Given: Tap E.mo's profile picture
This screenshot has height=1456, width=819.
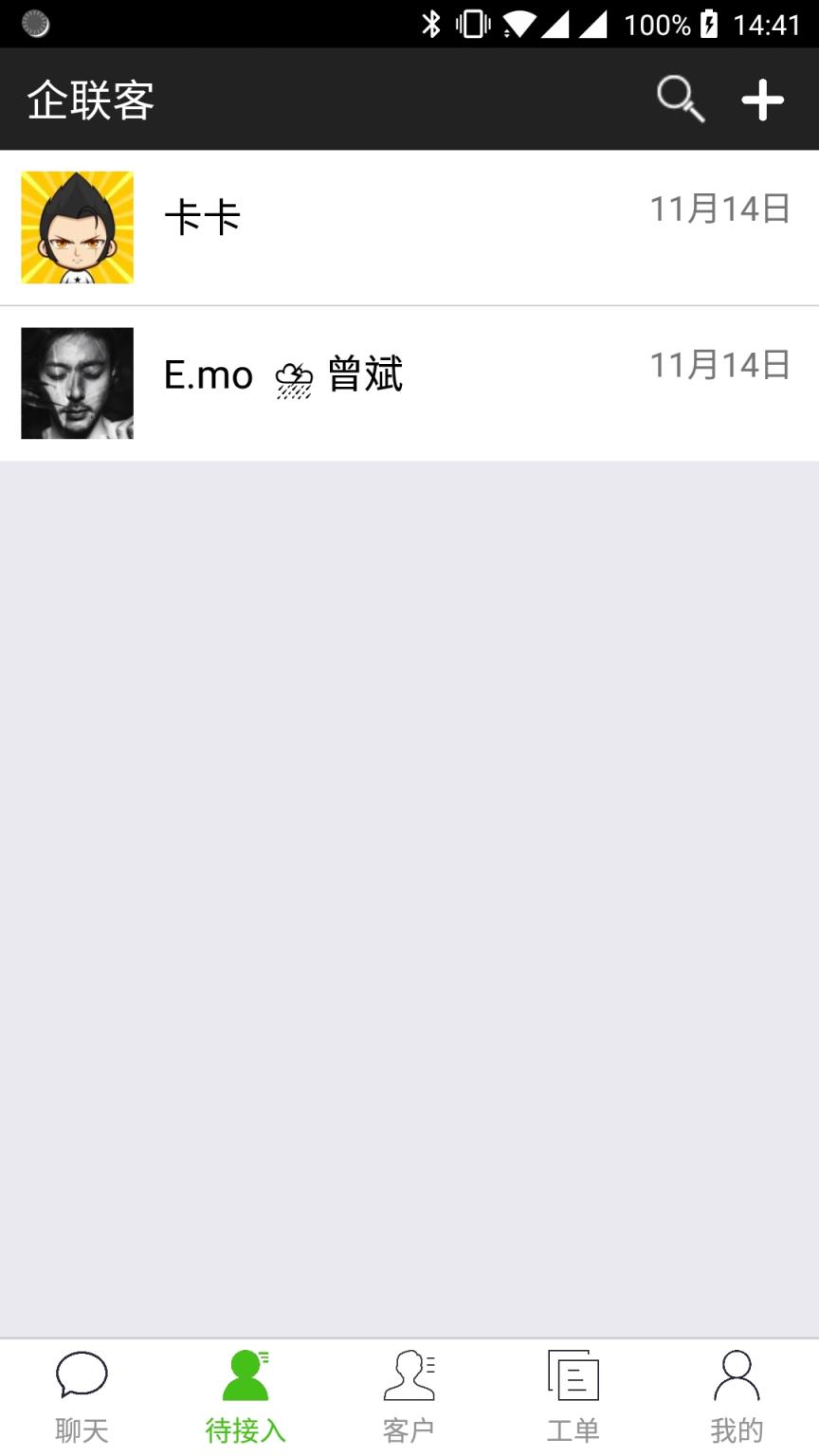Looking at the screenshot, I should pyautogui.click(x=77, y=383).
